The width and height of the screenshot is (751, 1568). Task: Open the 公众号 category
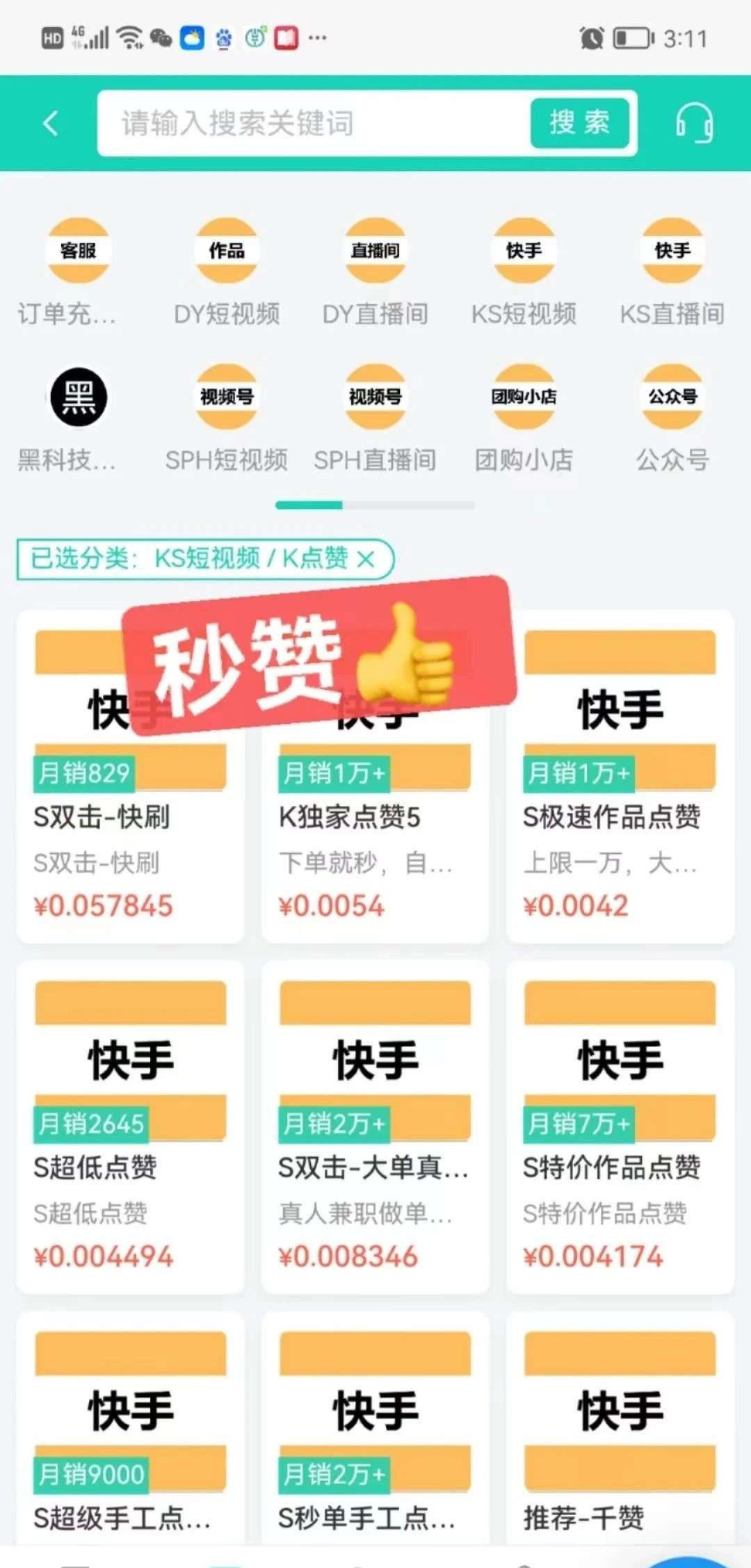672,418
